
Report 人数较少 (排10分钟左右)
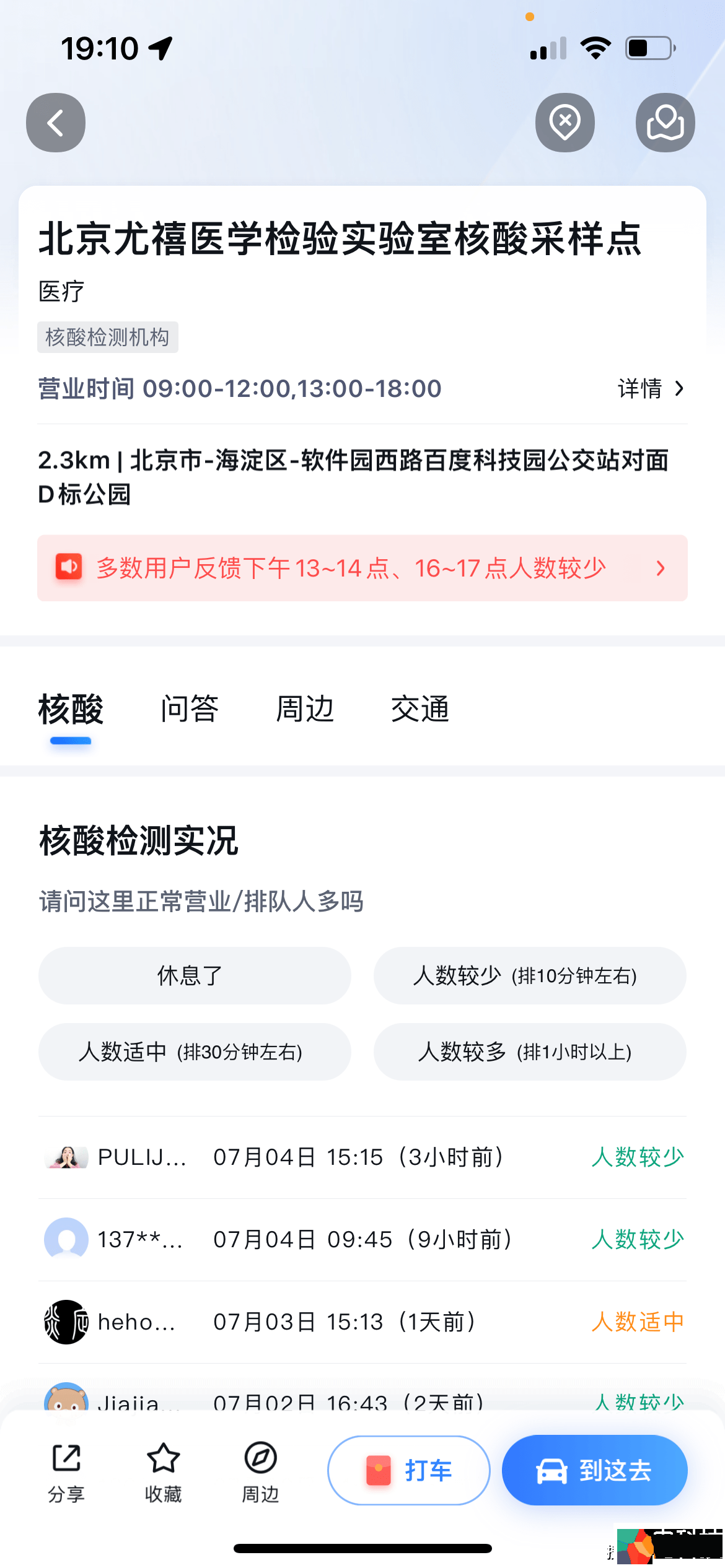pos(529,975)
